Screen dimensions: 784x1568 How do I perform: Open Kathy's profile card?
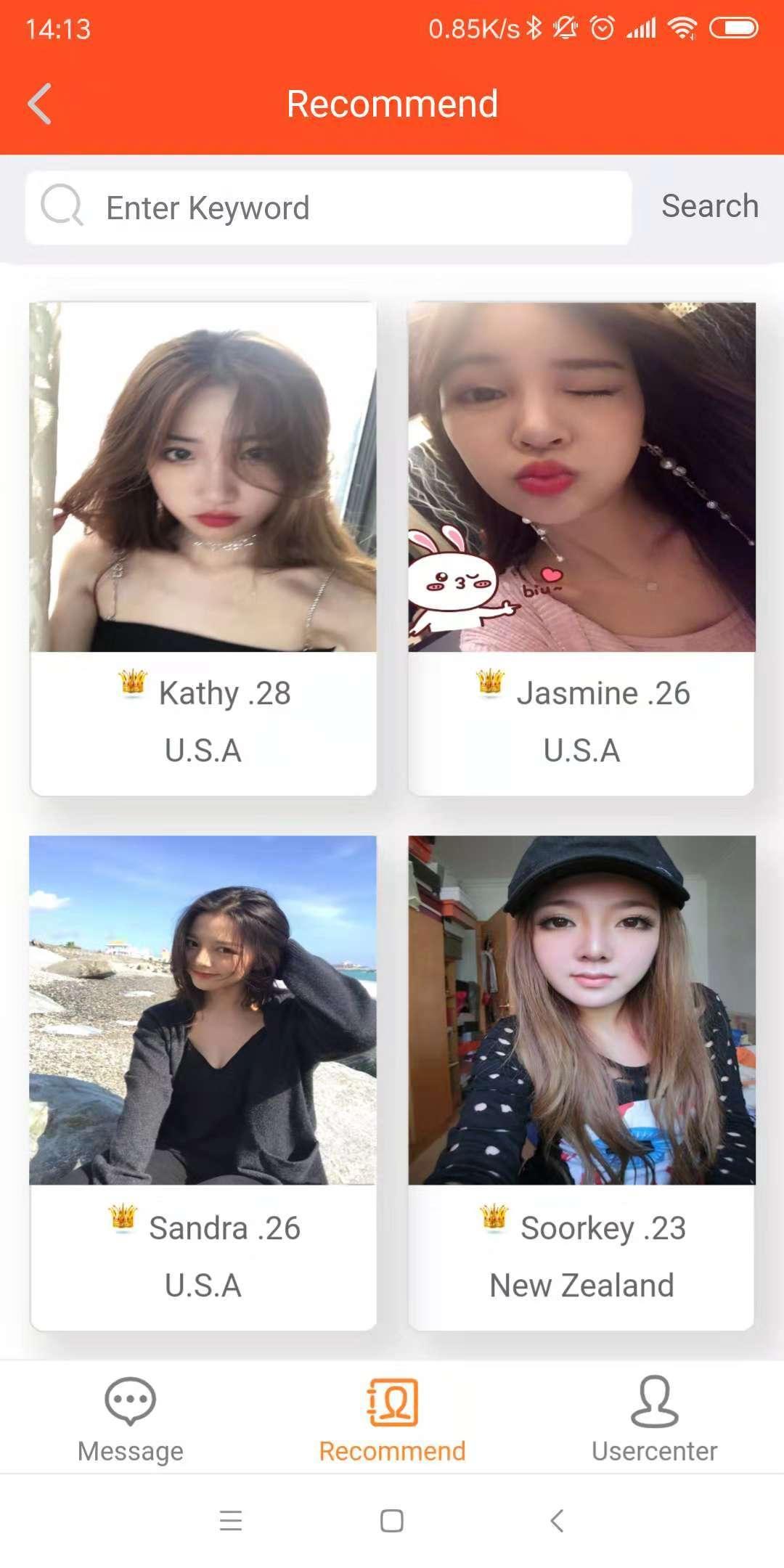point(203,549)
